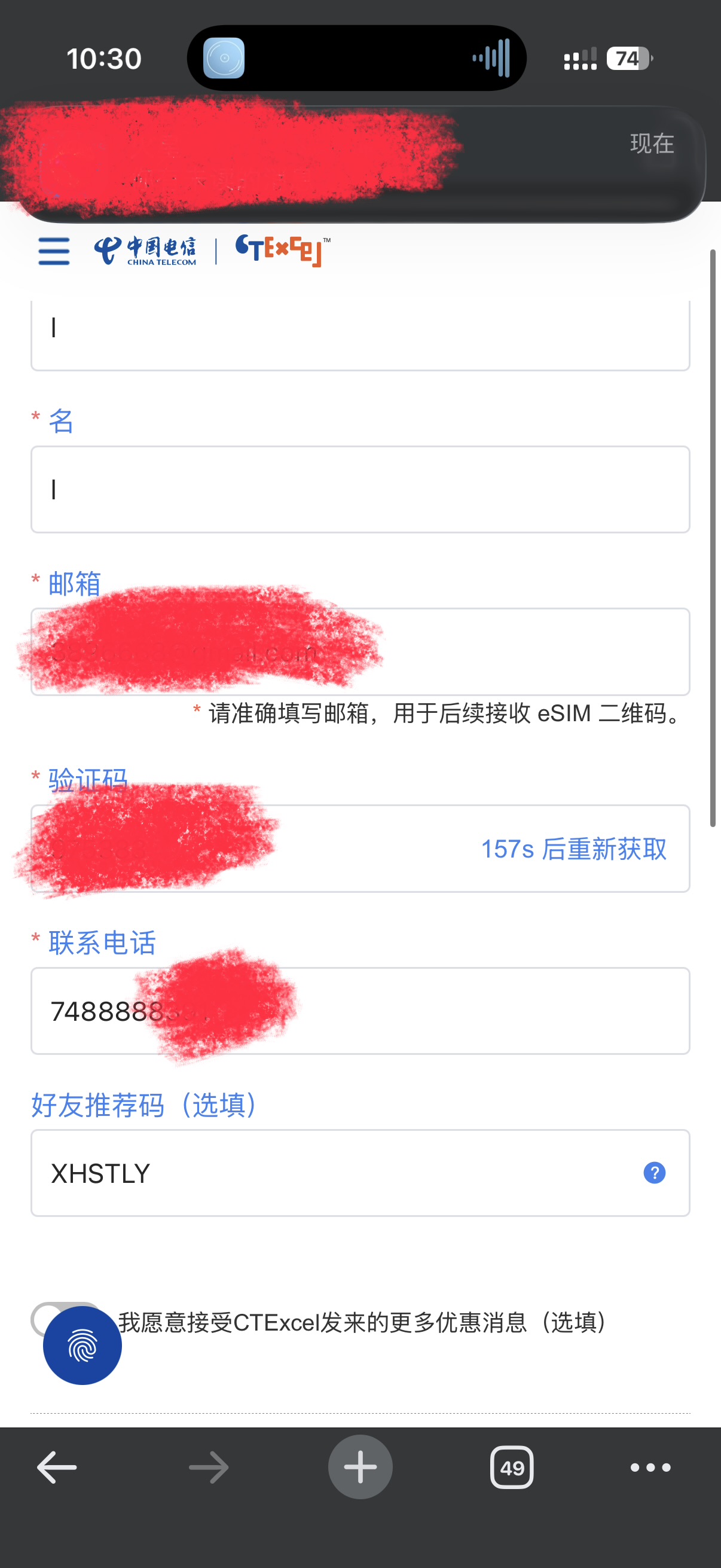The height and width of the screenshot is (1568, 721).
Task: Tap the 验证码 verification code field
Action: (365, 849)
